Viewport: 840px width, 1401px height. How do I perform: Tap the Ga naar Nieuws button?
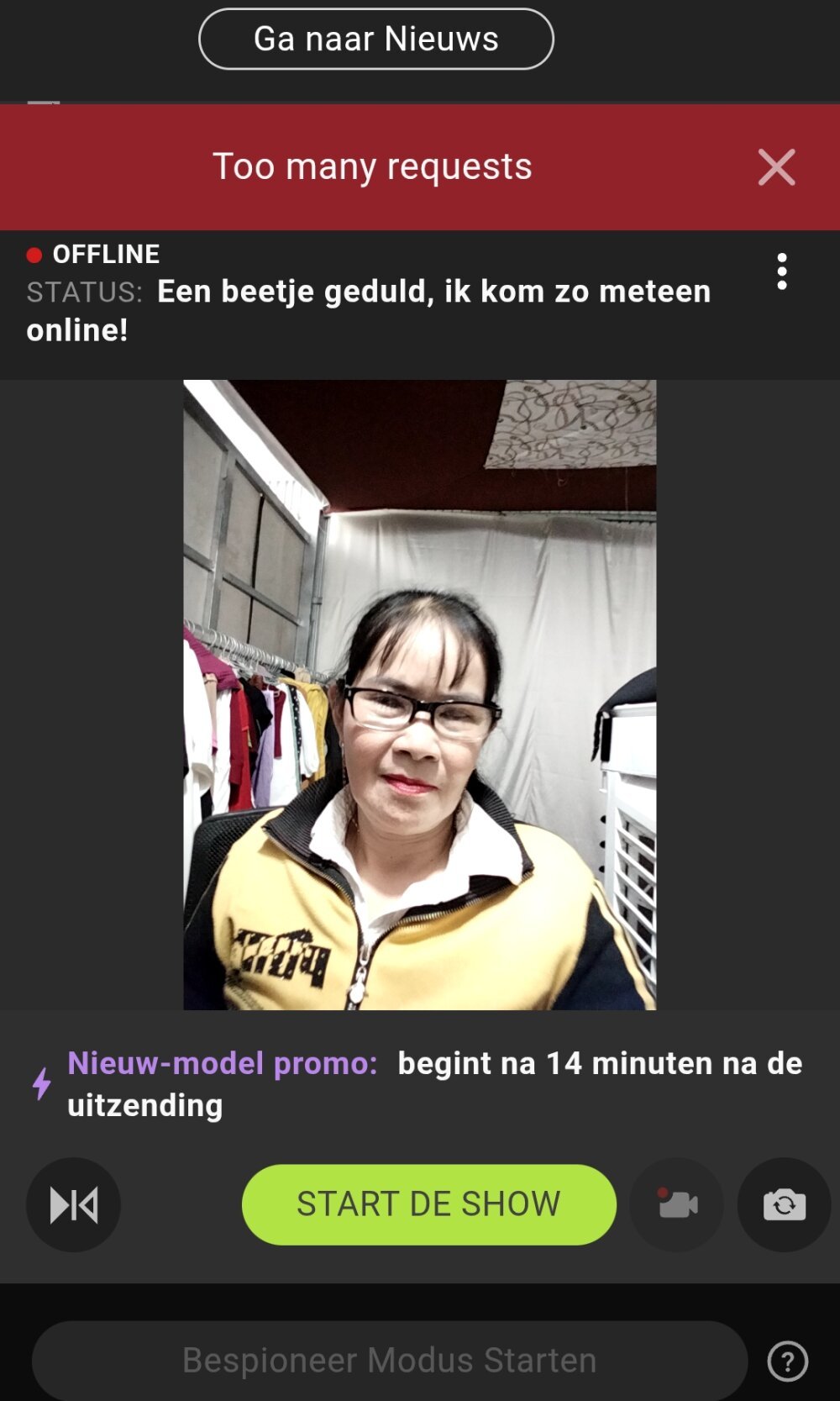click(x=376, y=40)
